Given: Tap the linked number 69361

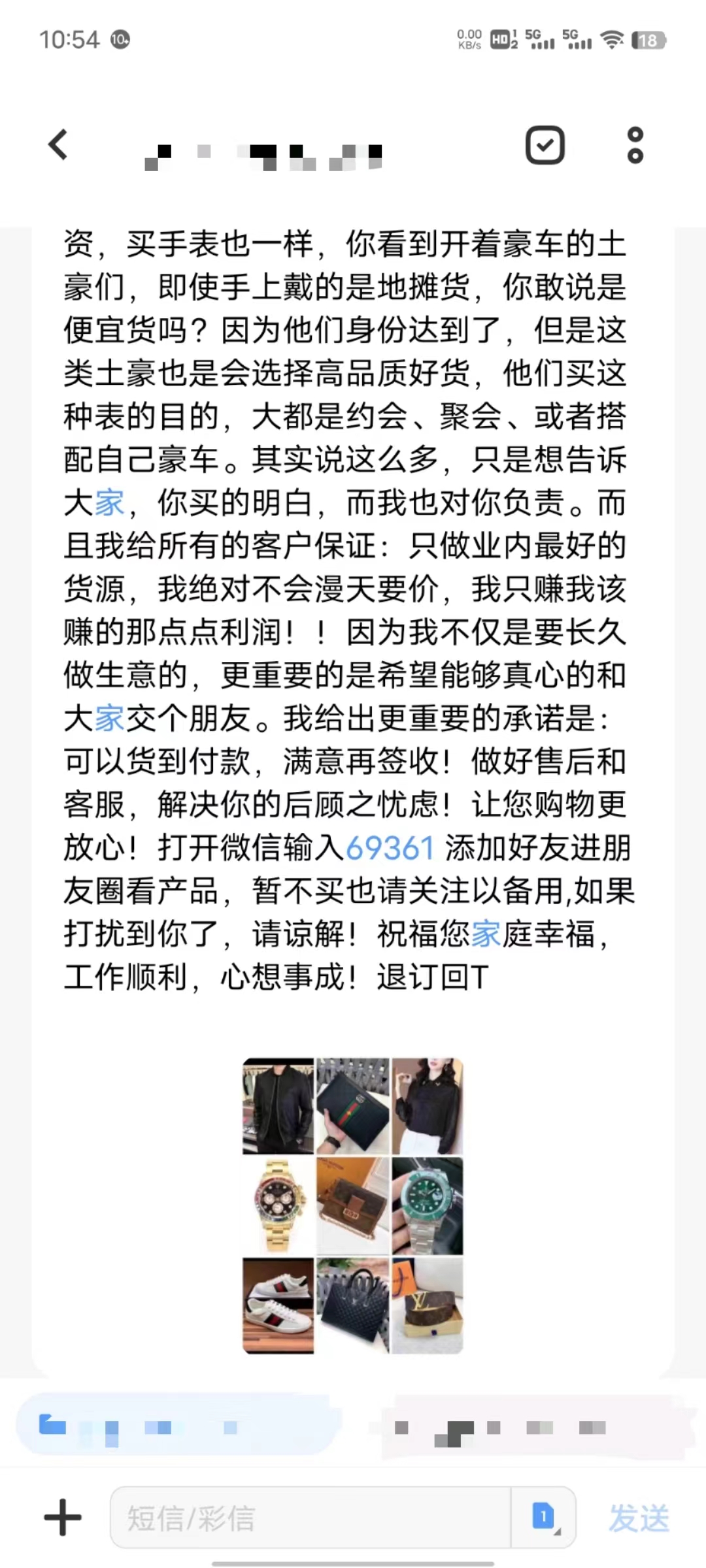Looking at the screenshot, I should 390,849.
